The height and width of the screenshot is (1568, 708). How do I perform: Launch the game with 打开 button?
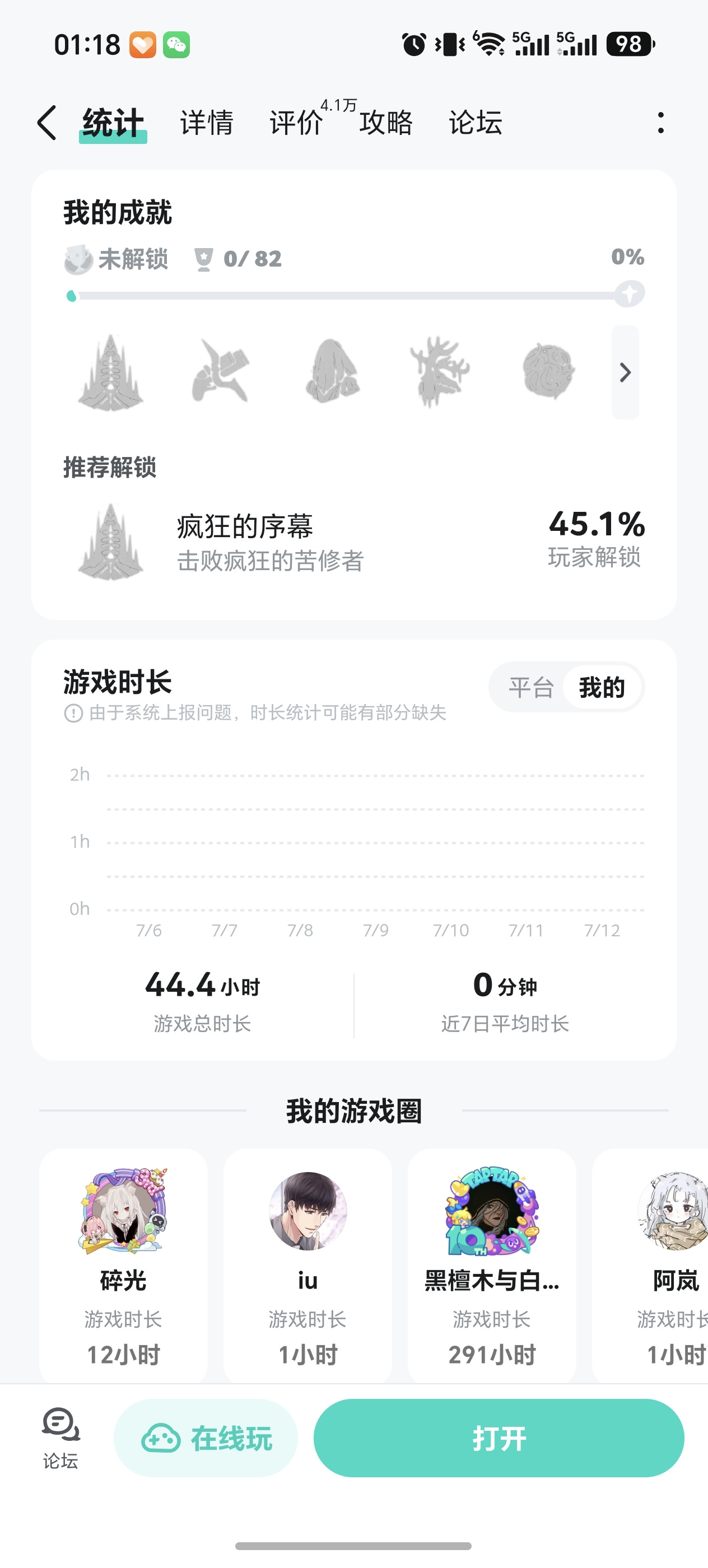[x=499, y=1438]
